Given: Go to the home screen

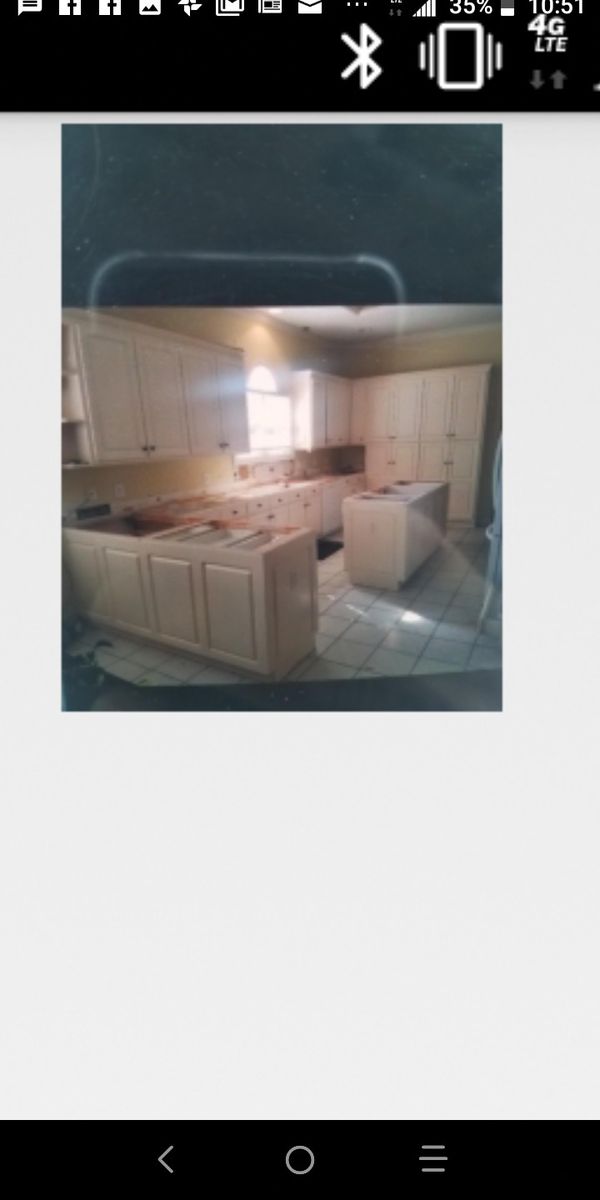Looking at the screenshot, I should coord(300,1159).
